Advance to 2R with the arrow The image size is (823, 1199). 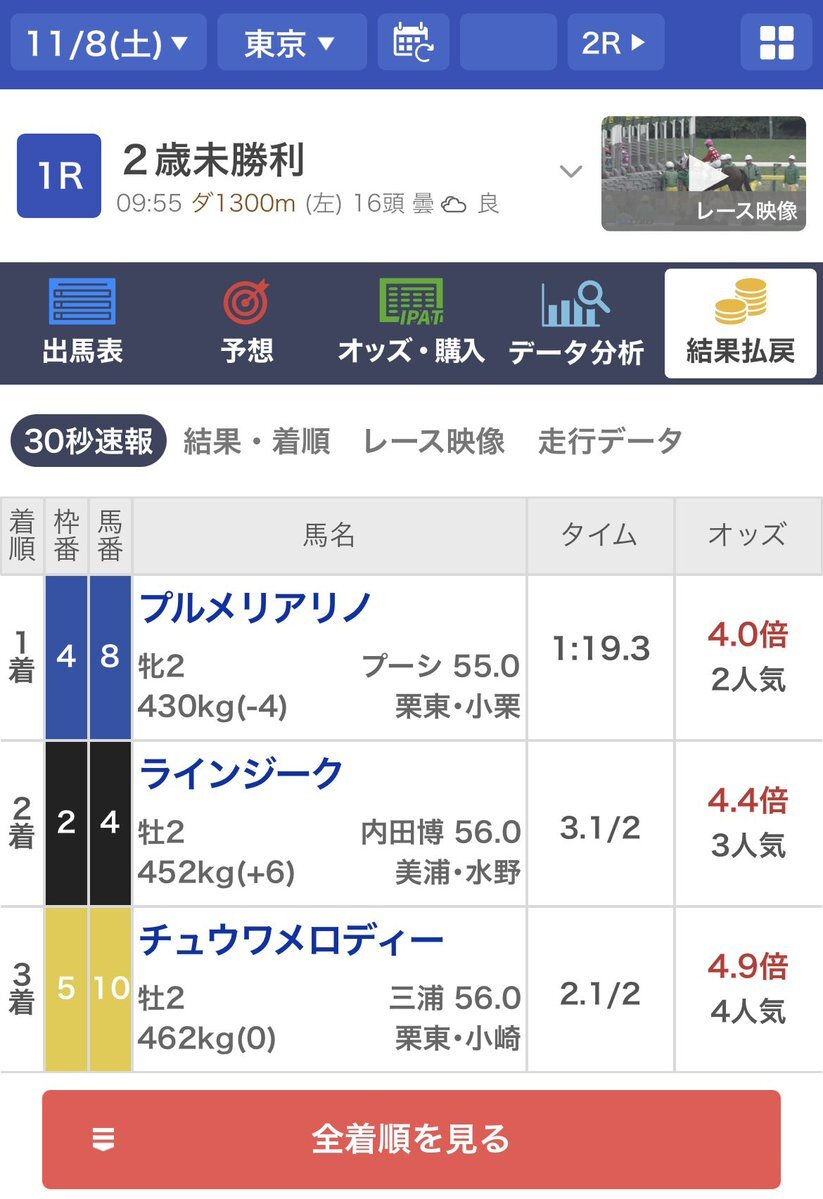(616, 42)
